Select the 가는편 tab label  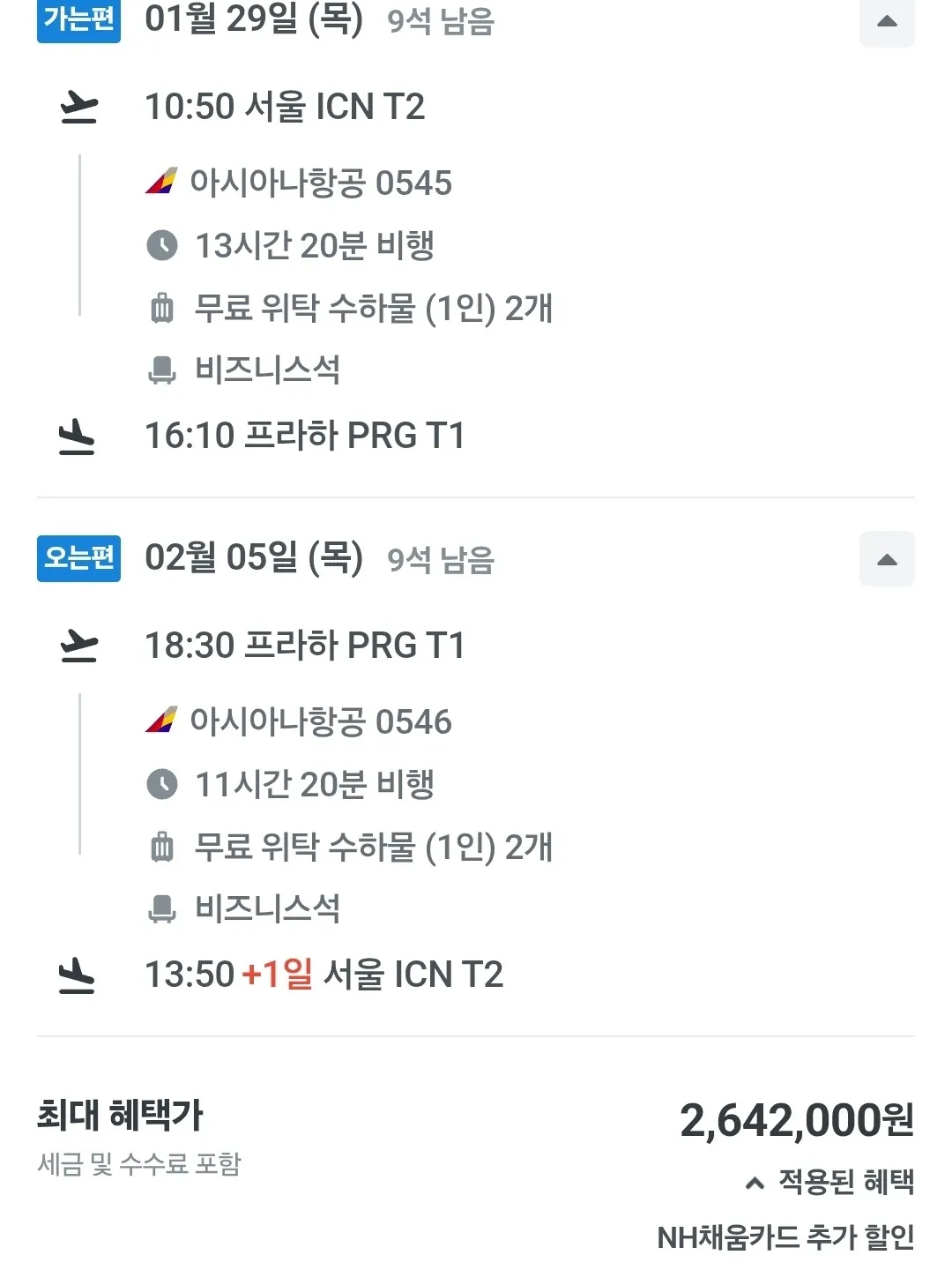(x=78, y=19)
